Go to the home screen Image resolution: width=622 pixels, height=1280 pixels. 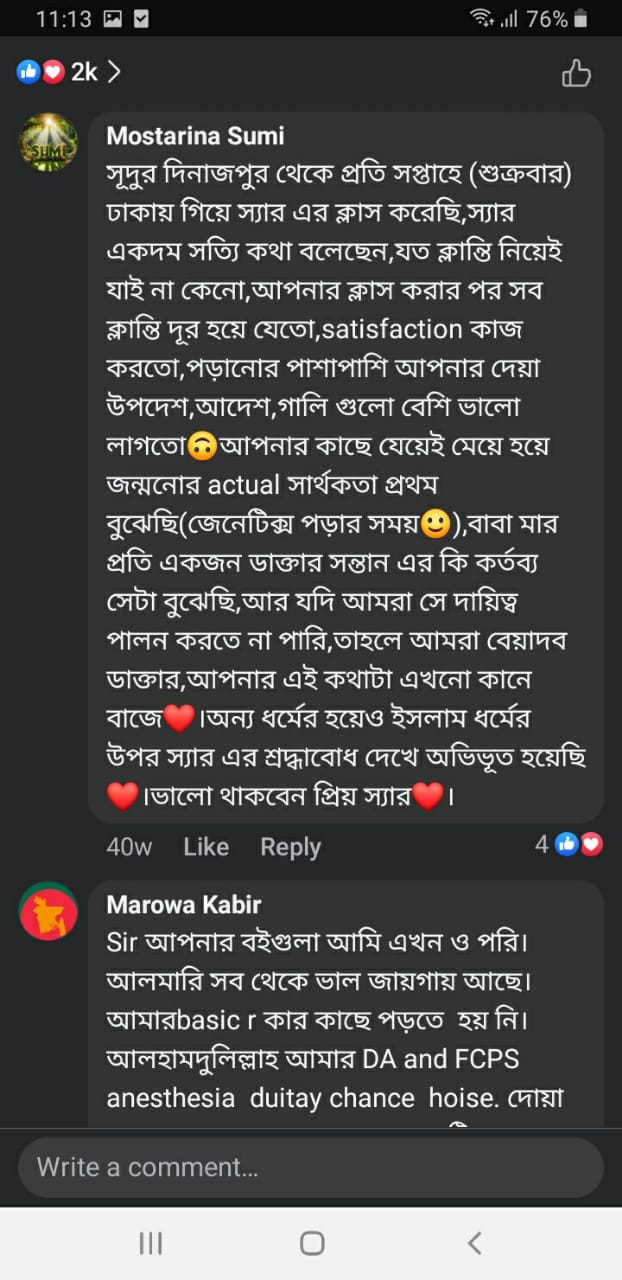coord(312,1243)
